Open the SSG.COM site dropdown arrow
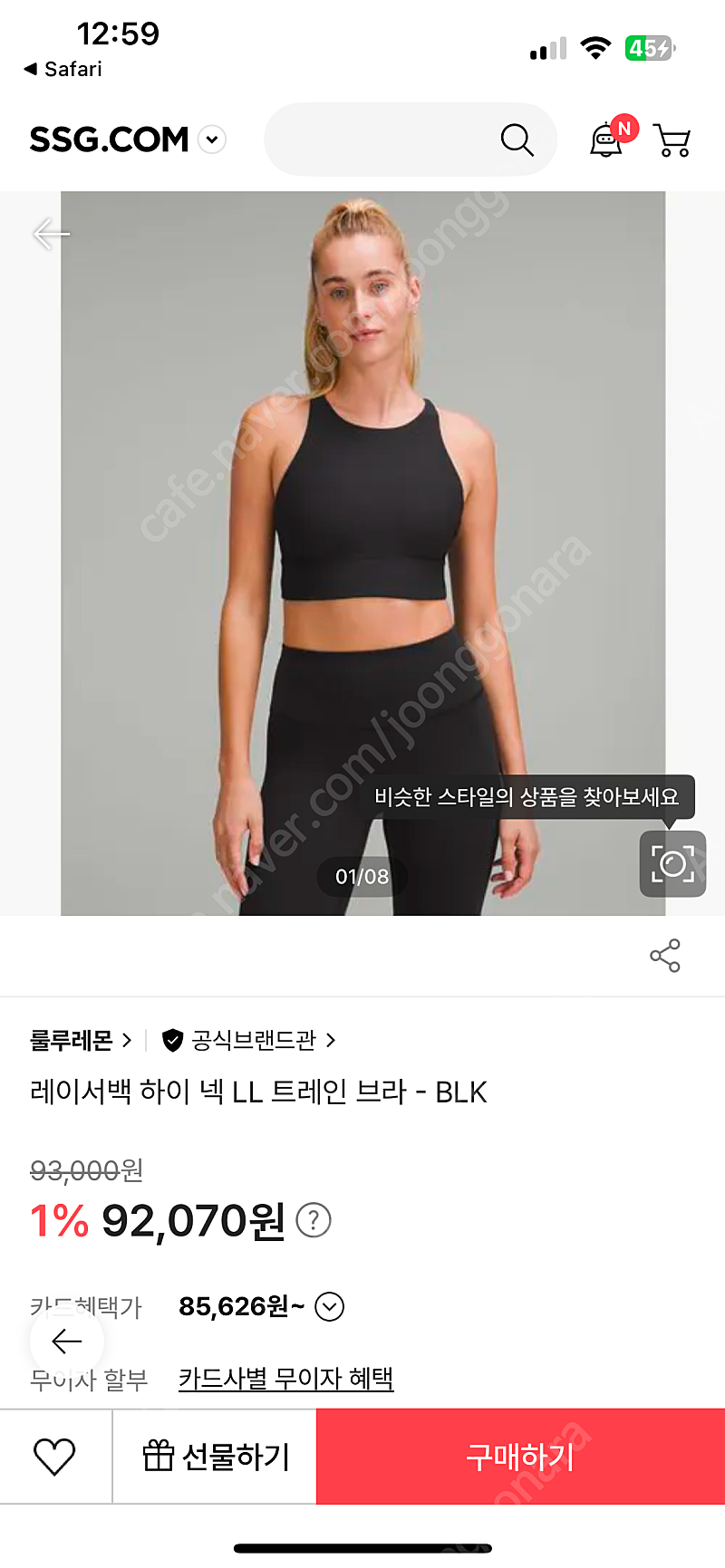Viewport: 725px width, 1568px height. tap(212, 139)
